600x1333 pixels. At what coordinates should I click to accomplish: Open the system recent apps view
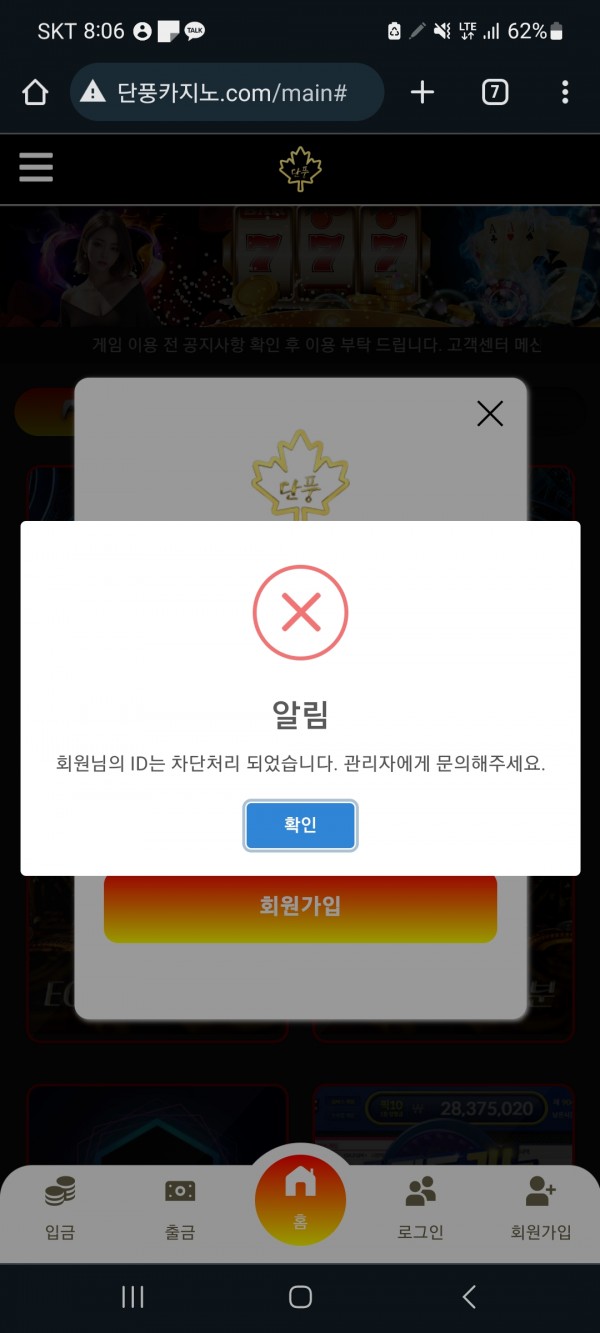point(132,1297)
